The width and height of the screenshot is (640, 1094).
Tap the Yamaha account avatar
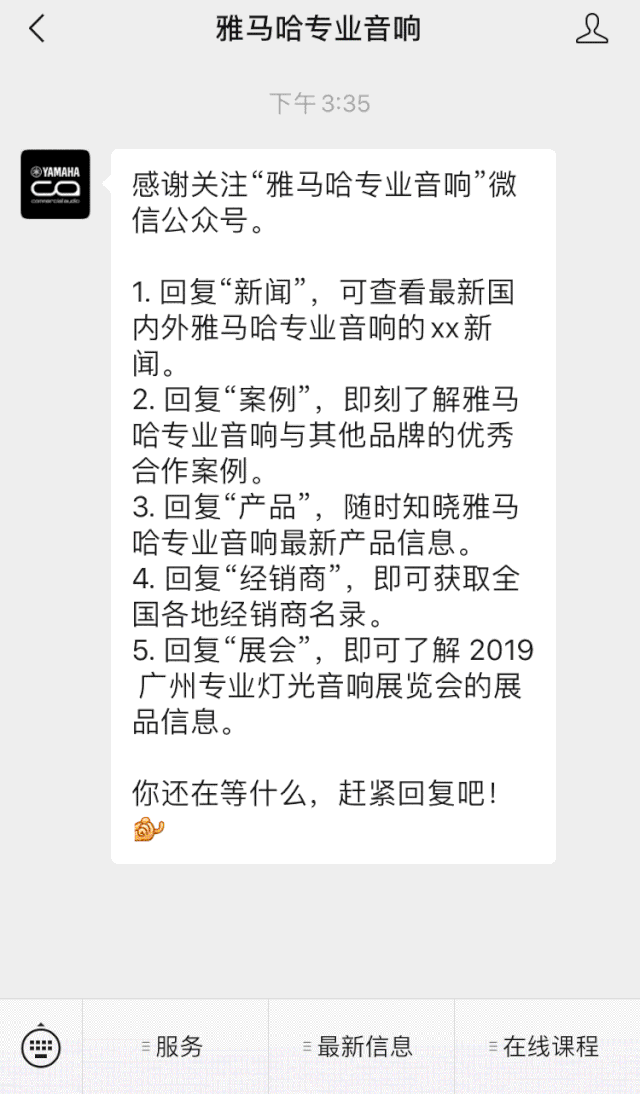(55, 184)
